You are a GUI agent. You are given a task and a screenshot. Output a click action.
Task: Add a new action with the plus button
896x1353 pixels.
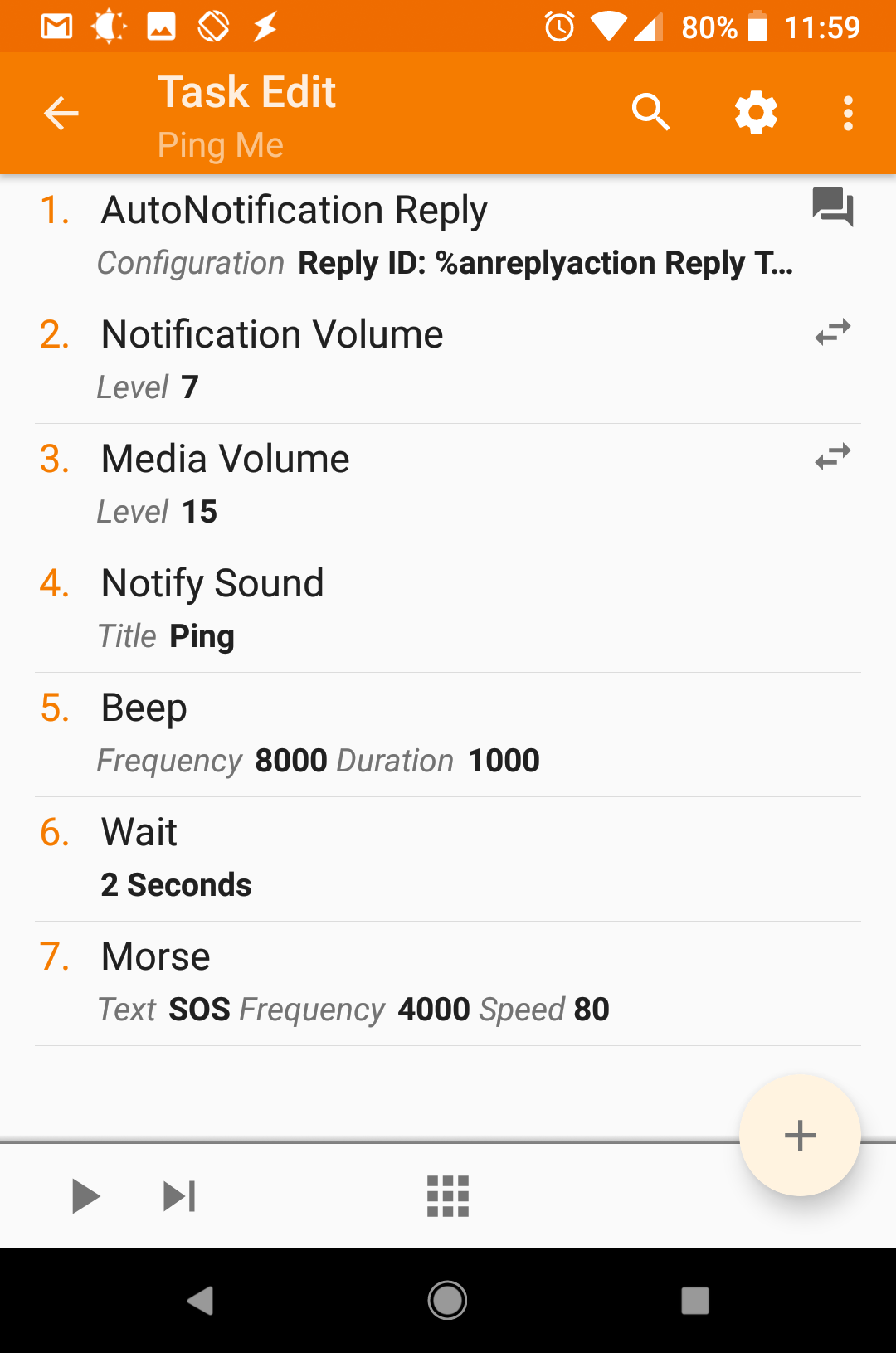[799, 1136]
